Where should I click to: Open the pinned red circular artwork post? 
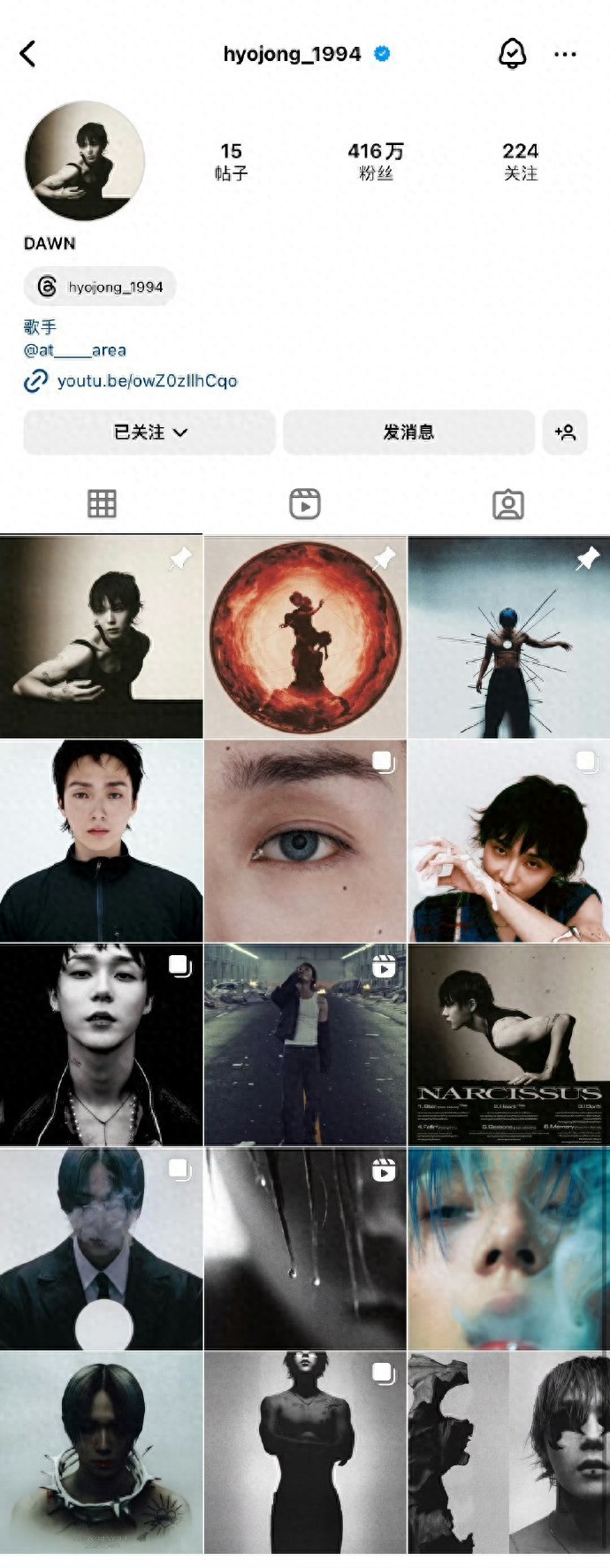click(305, 637)
